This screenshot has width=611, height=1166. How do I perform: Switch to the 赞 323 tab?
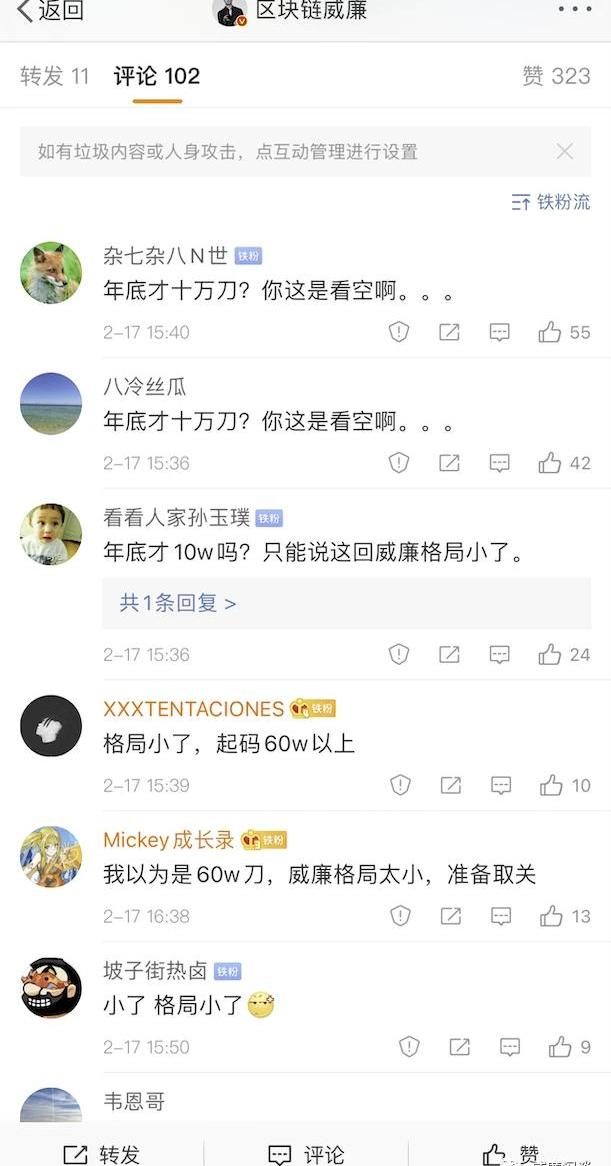click(556, 76)
